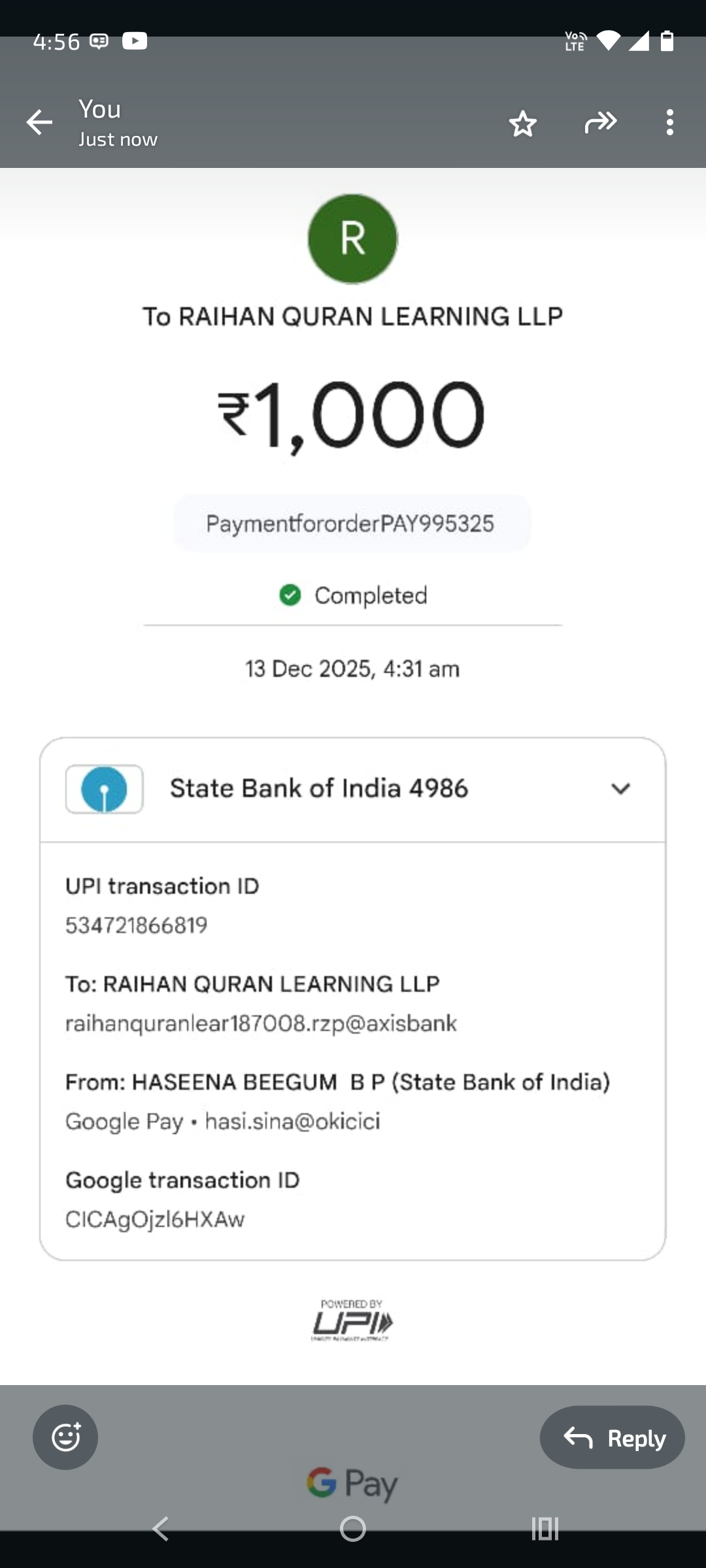Tap the Reply button

click(x=612, y=1437)
